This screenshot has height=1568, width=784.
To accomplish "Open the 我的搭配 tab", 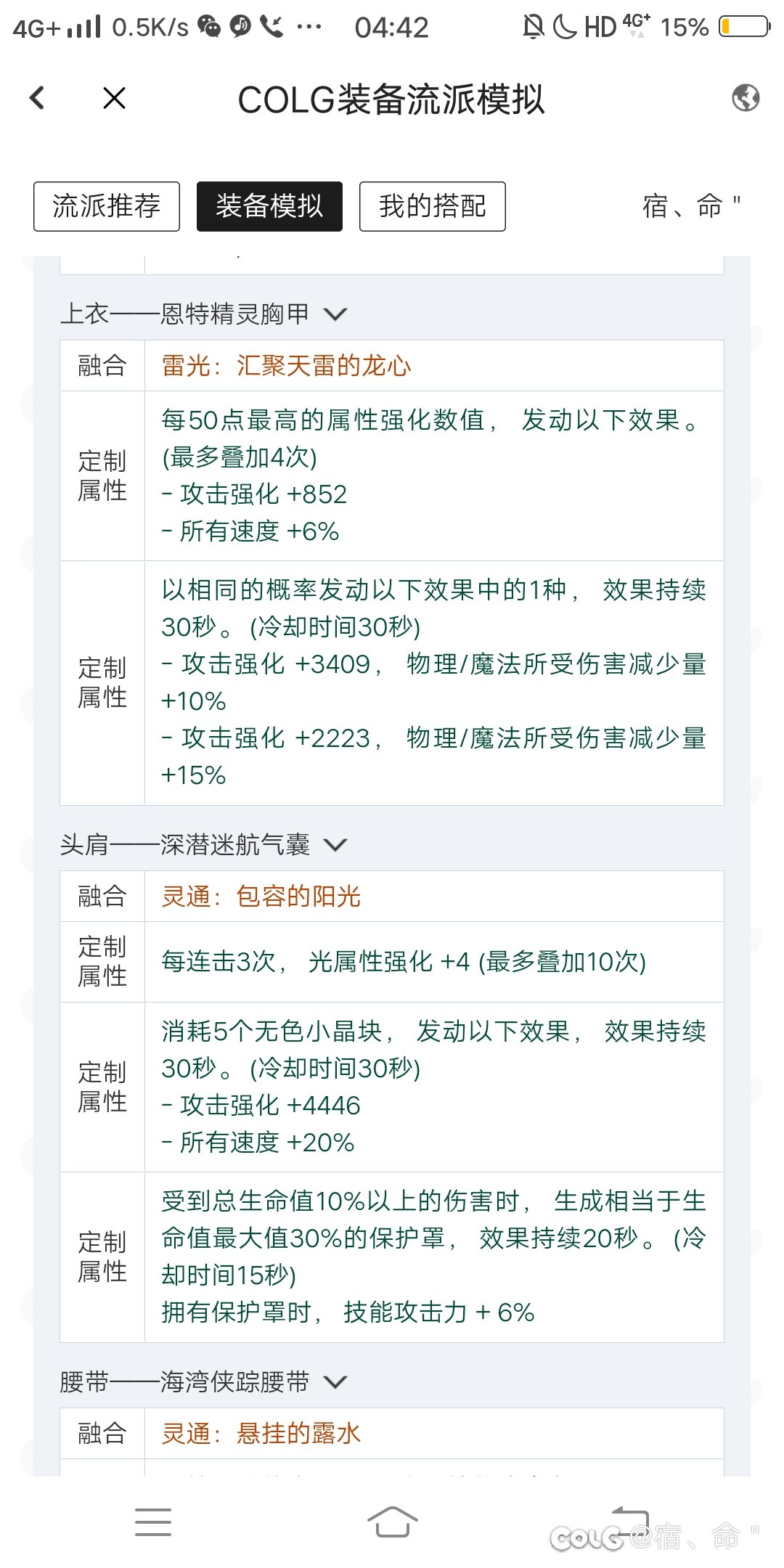I will 433,206.
